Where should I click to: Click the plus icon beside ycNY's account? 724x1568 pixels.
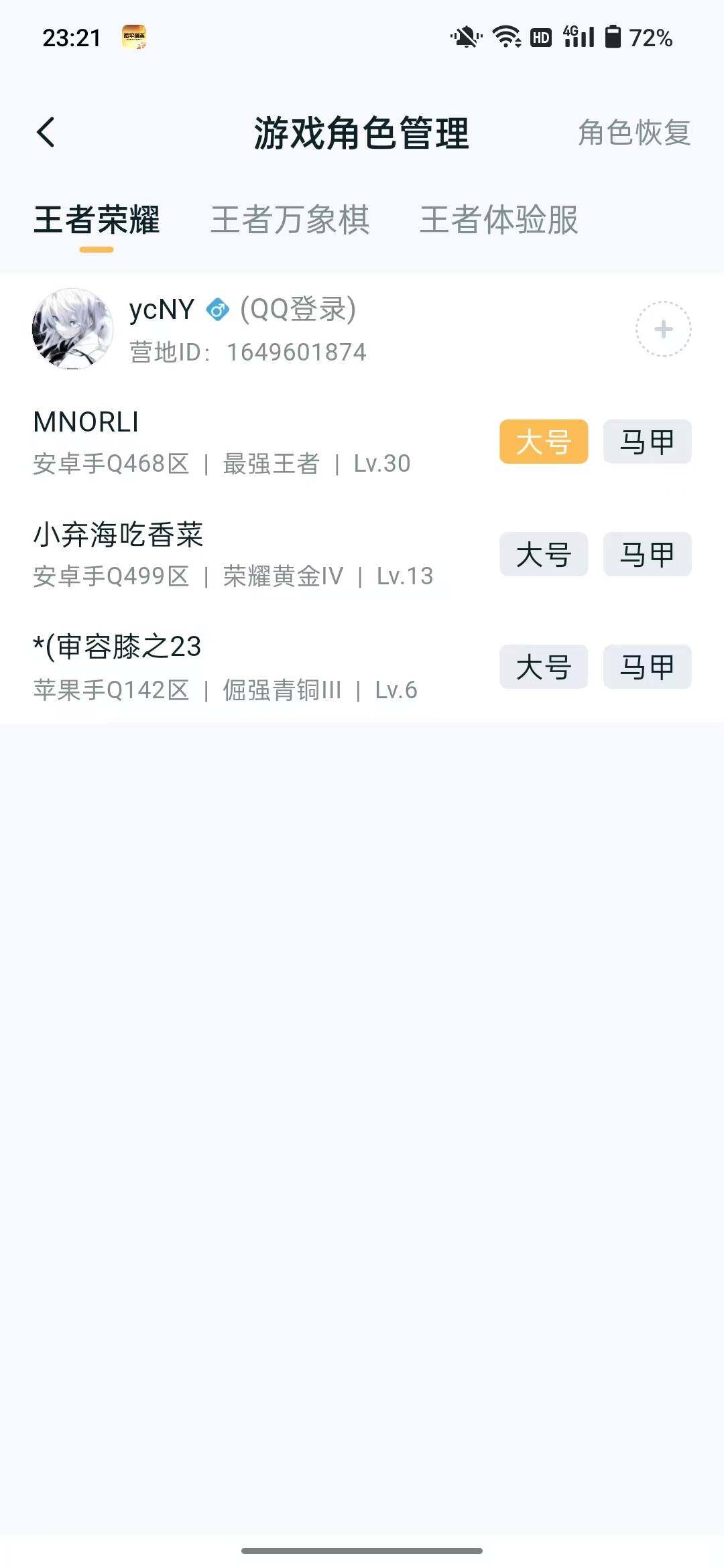click(x=662, y=329)
